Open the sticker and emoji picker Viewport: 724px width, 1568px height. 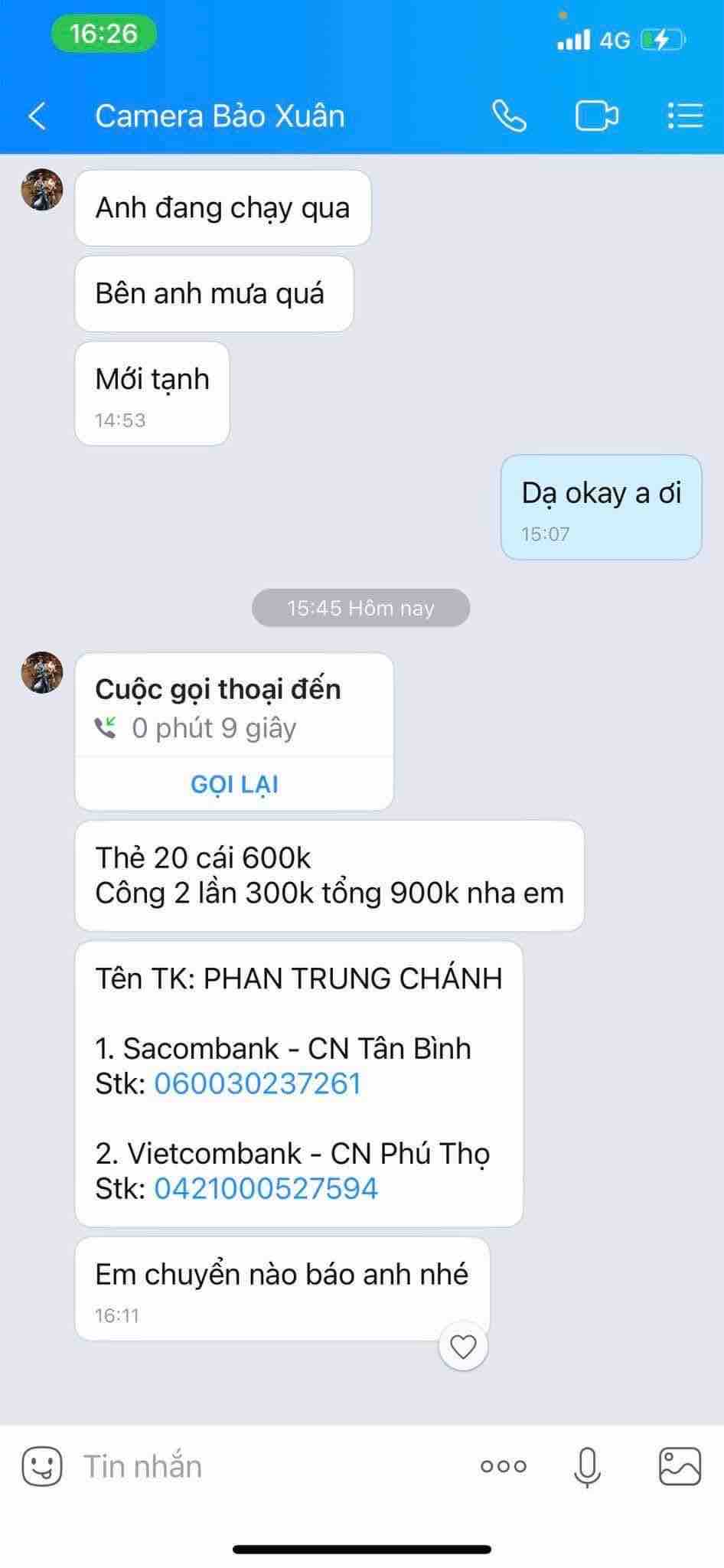(41, 1466)
